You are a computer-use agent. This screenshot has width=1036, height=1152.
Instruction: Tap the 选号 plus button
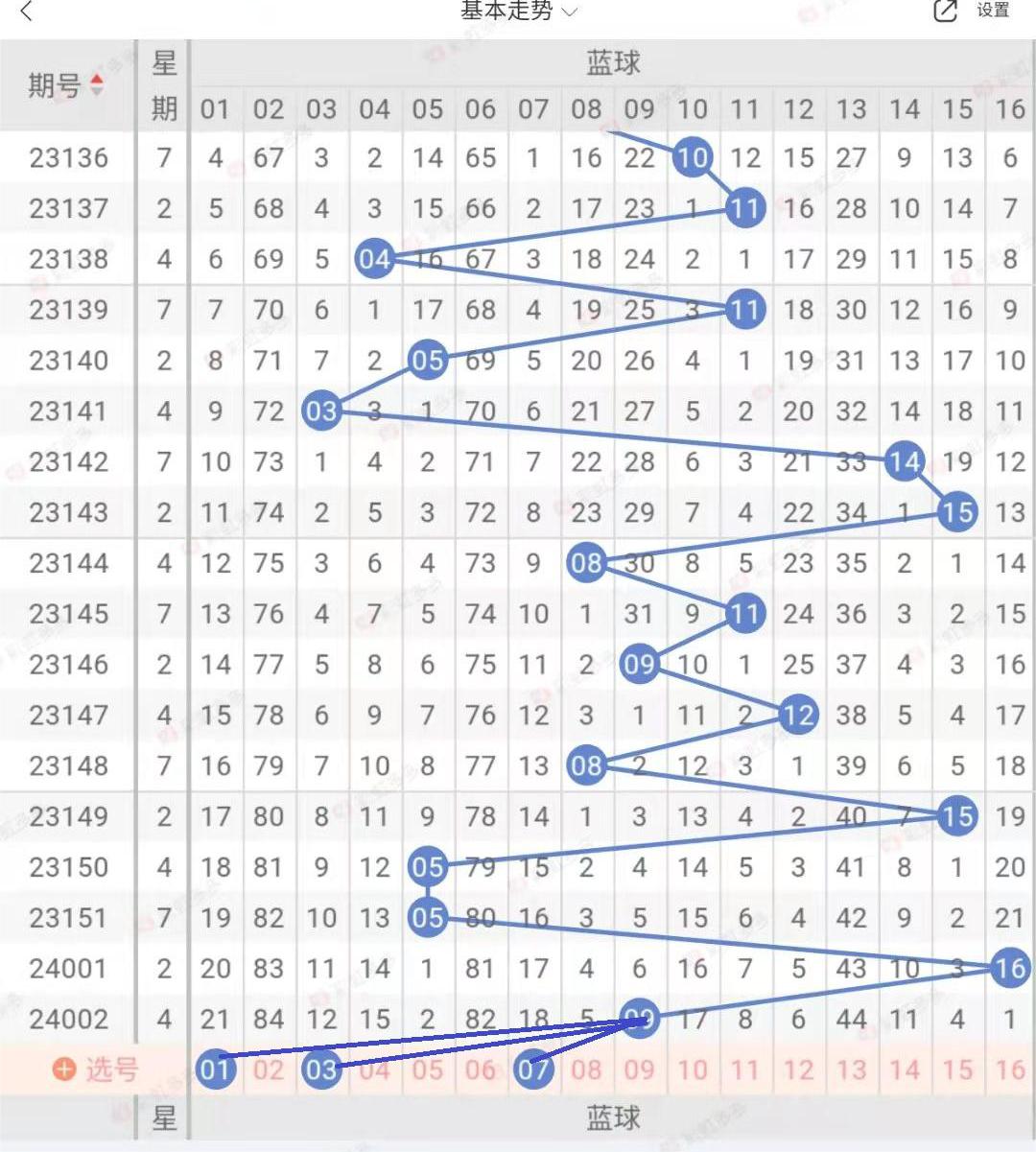[64, 1070]
